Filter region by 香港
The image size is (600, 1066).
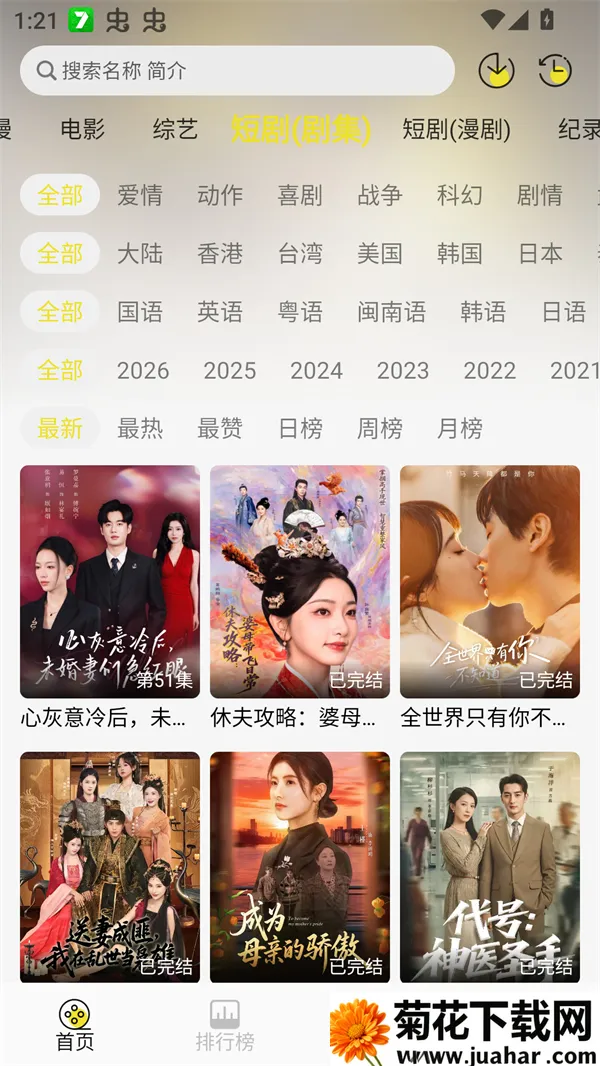click(220, 253)
